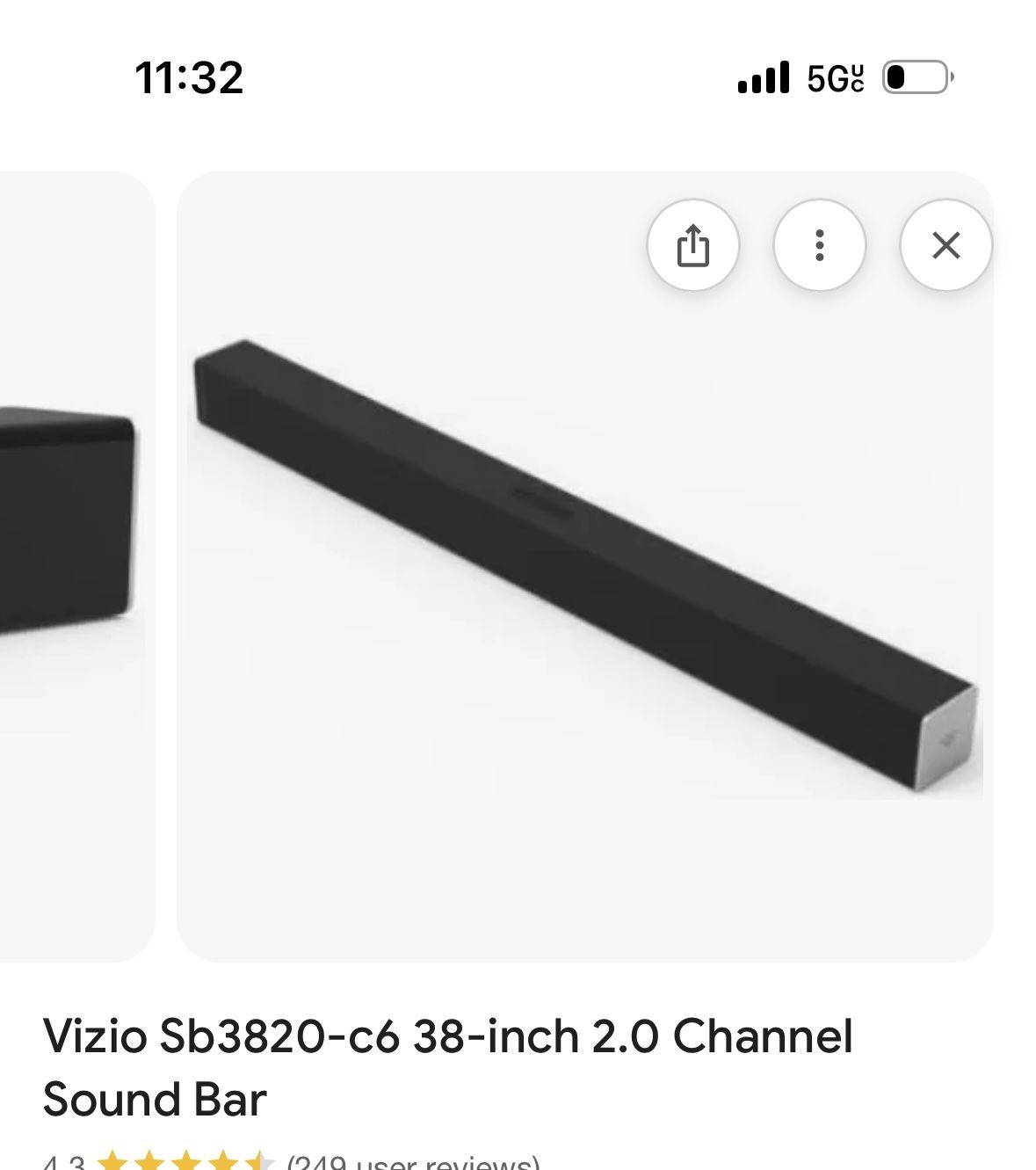This screenshot has width=1036, height=1170.
Task: Dismiss the image viewer with the X
Action: pos(945,246)
